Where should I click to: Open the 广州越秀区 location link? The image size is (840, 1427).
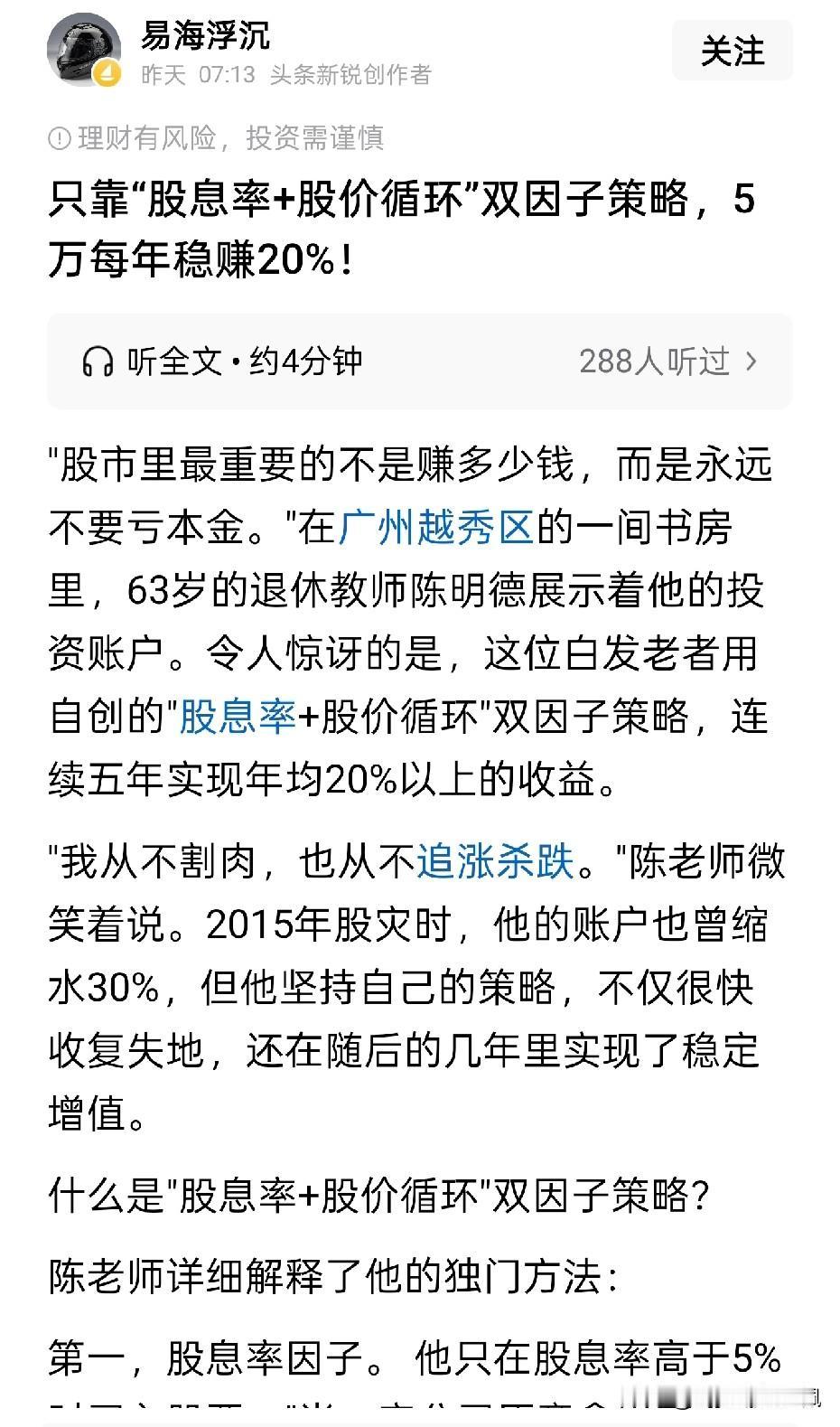440,530
